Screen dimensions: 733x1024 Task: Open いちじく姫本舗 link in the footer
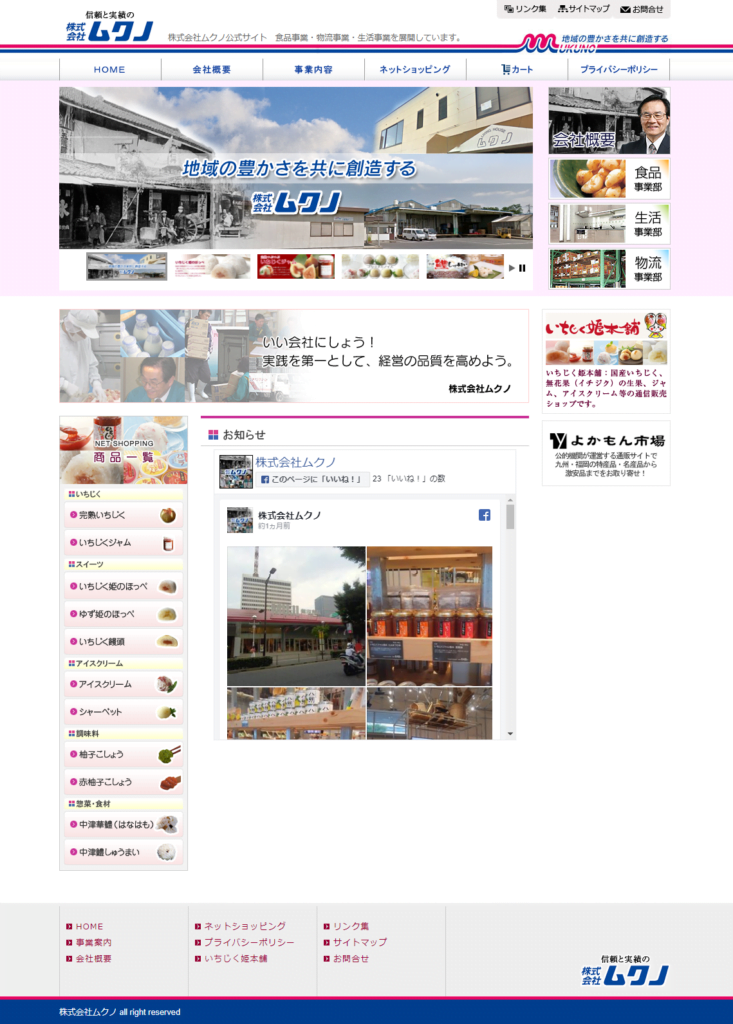pos(235,958)
